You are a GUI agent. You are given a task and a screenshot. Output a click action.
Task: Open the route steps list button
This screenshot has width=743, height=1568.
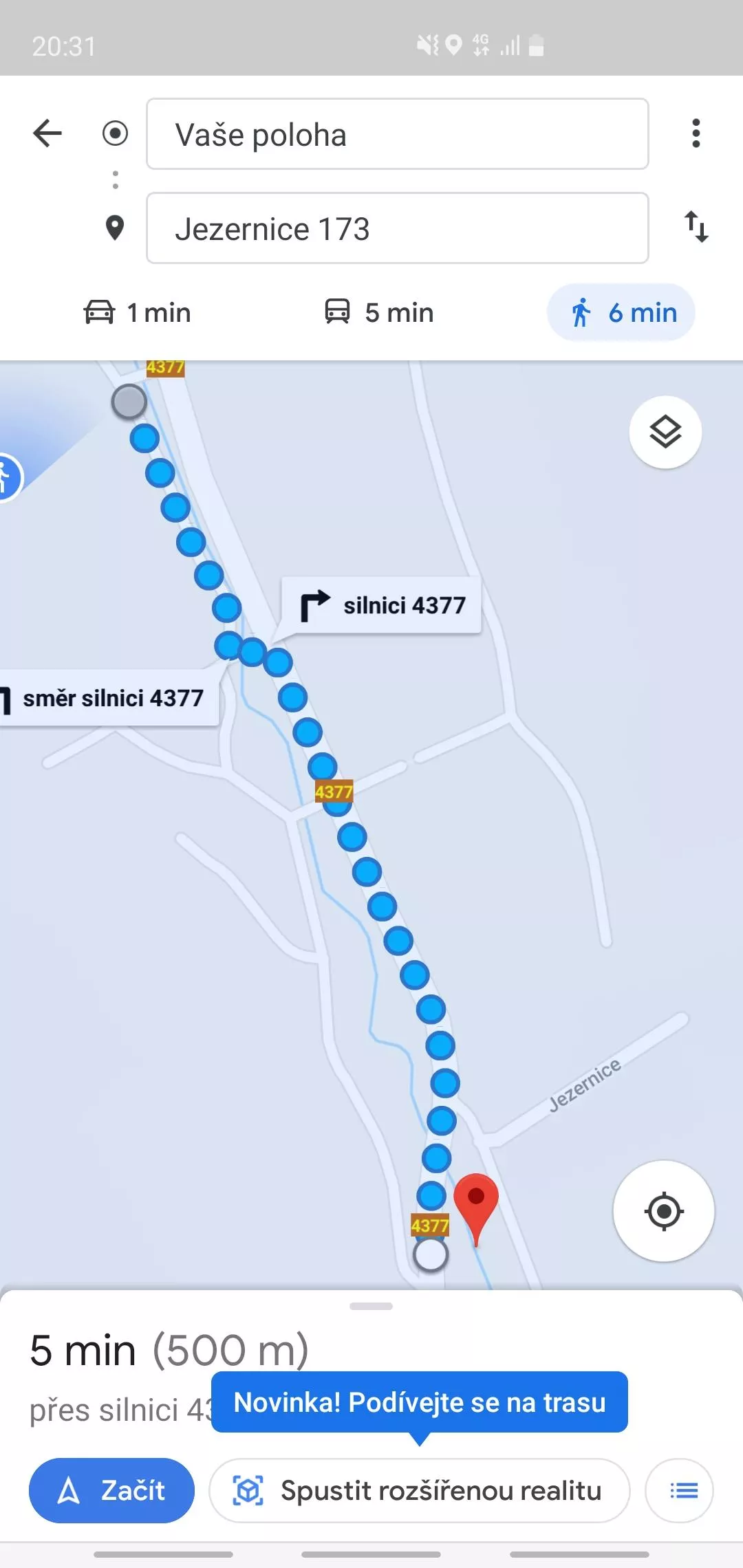click(x=679, y=1490)
